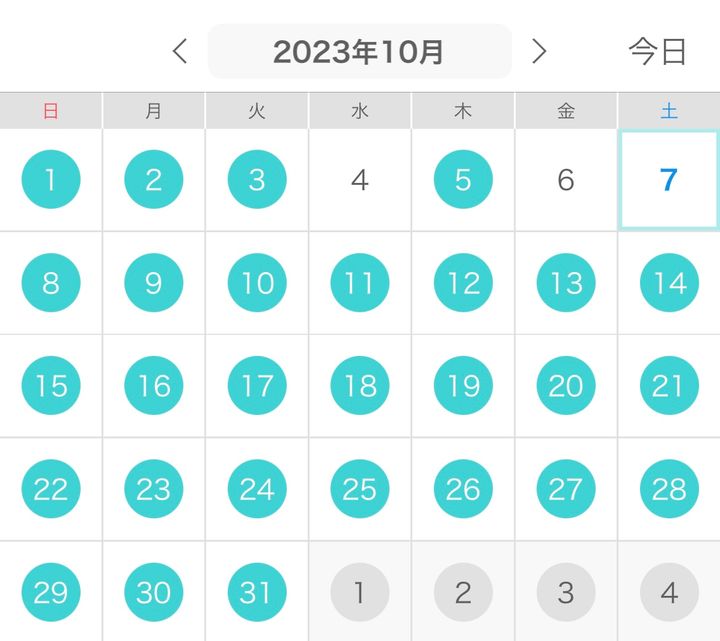This screenshot has height=641, width=720.
Task: Select October 27 on the calendar
Action: pyautogui.click(x=566, y=489)
